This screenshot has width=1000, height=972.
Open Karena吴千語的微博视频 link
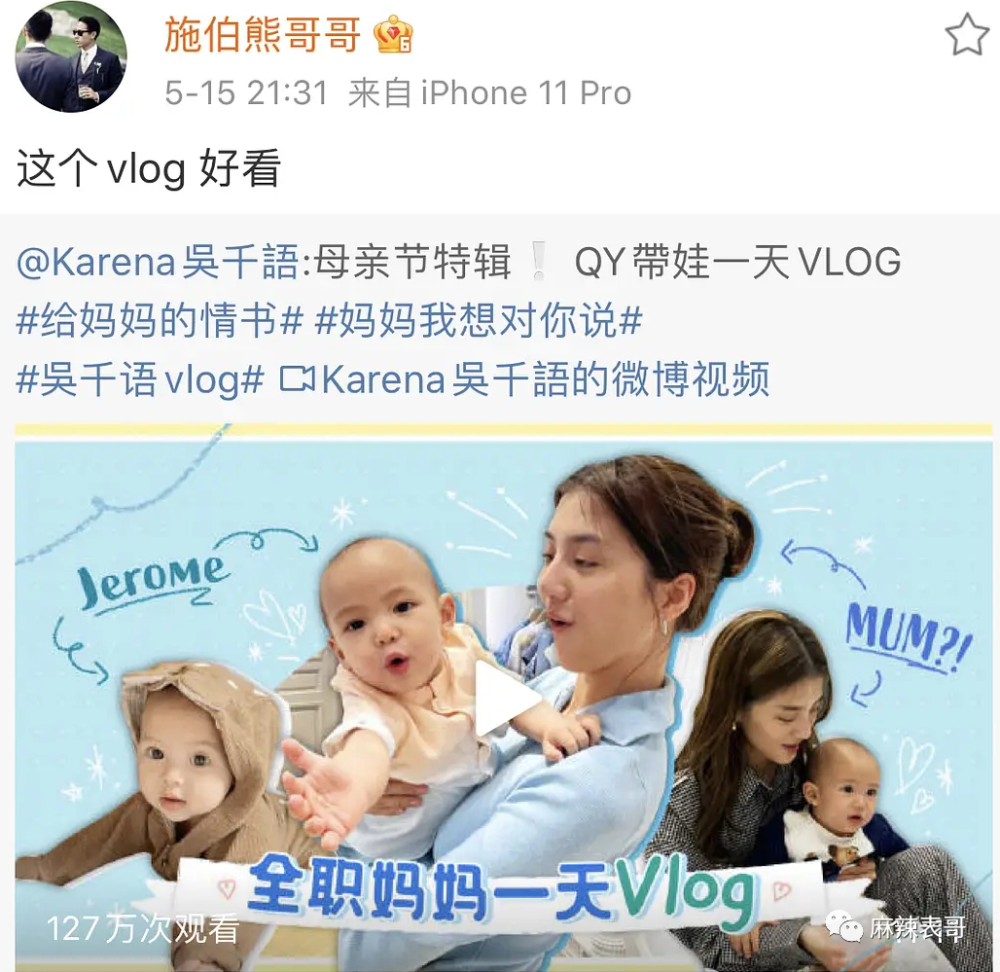click(x=525, y=381)
